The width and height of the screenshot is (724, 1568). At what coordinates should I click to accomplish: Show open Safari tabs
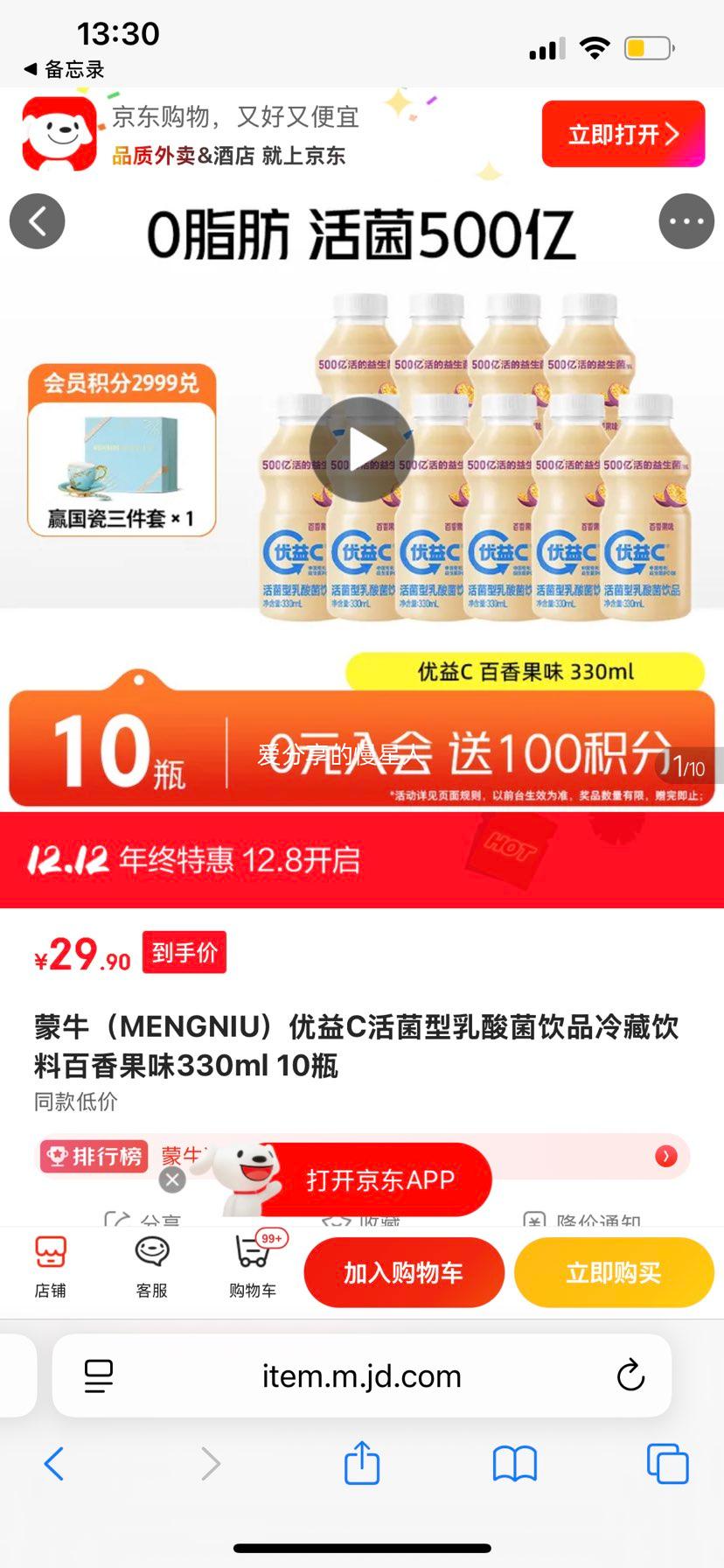[x=666, y=1462]
